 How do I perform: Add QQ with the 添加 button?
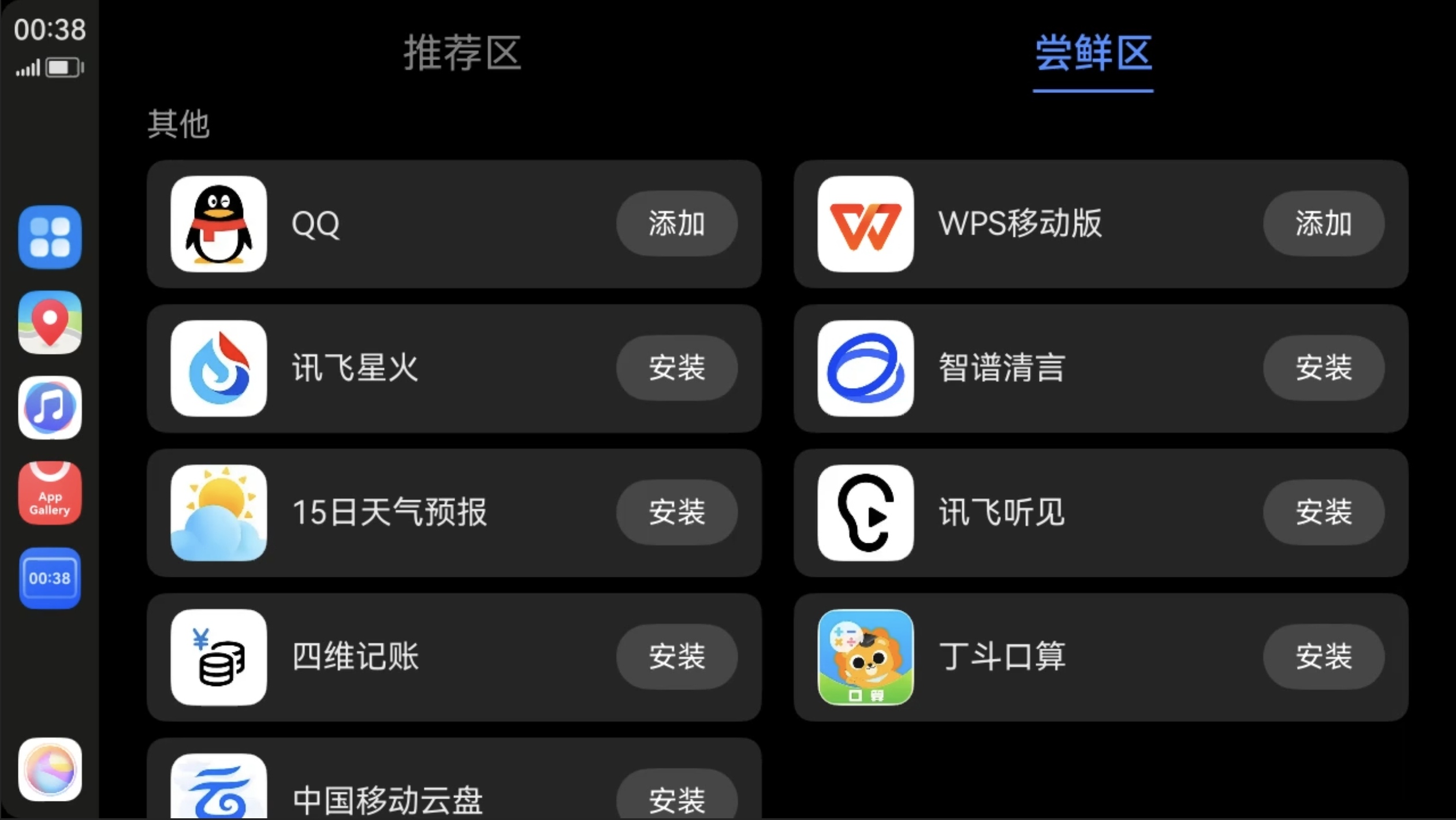click(x=676, y=223)
